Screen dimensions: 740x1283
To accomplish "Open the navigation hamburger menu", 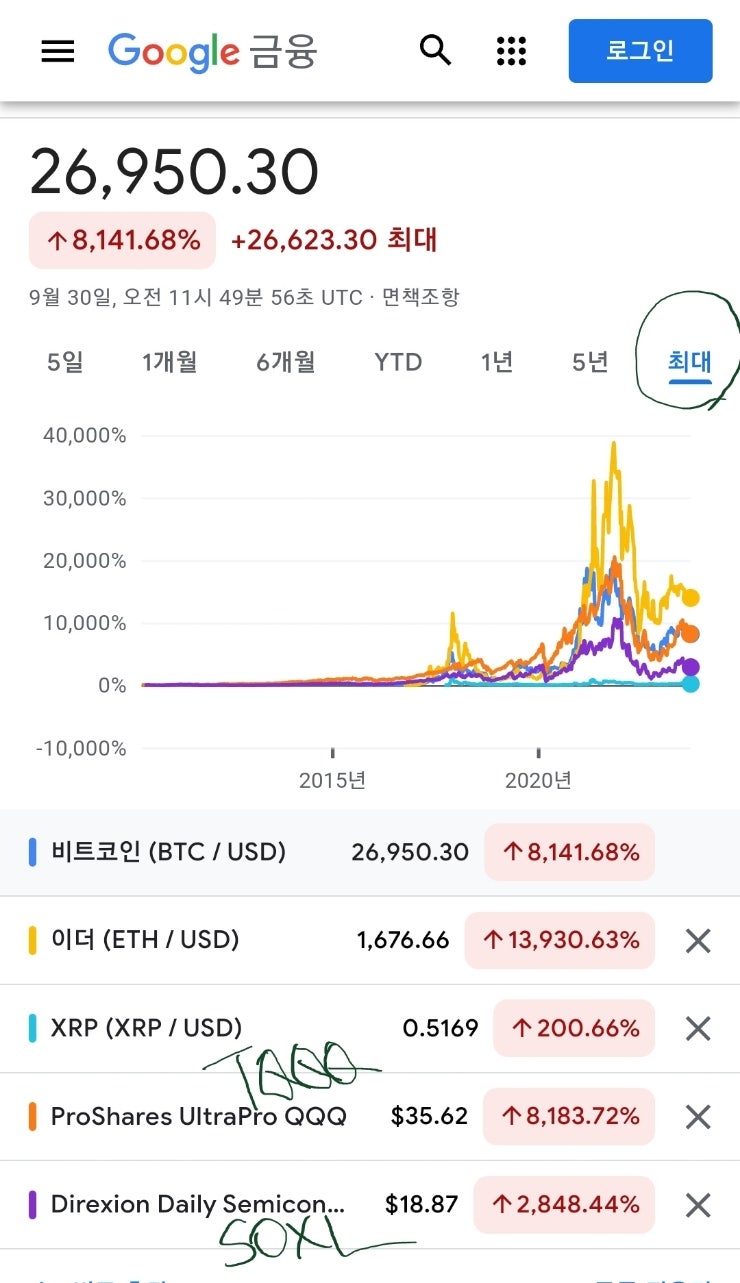I will (57, 51).
